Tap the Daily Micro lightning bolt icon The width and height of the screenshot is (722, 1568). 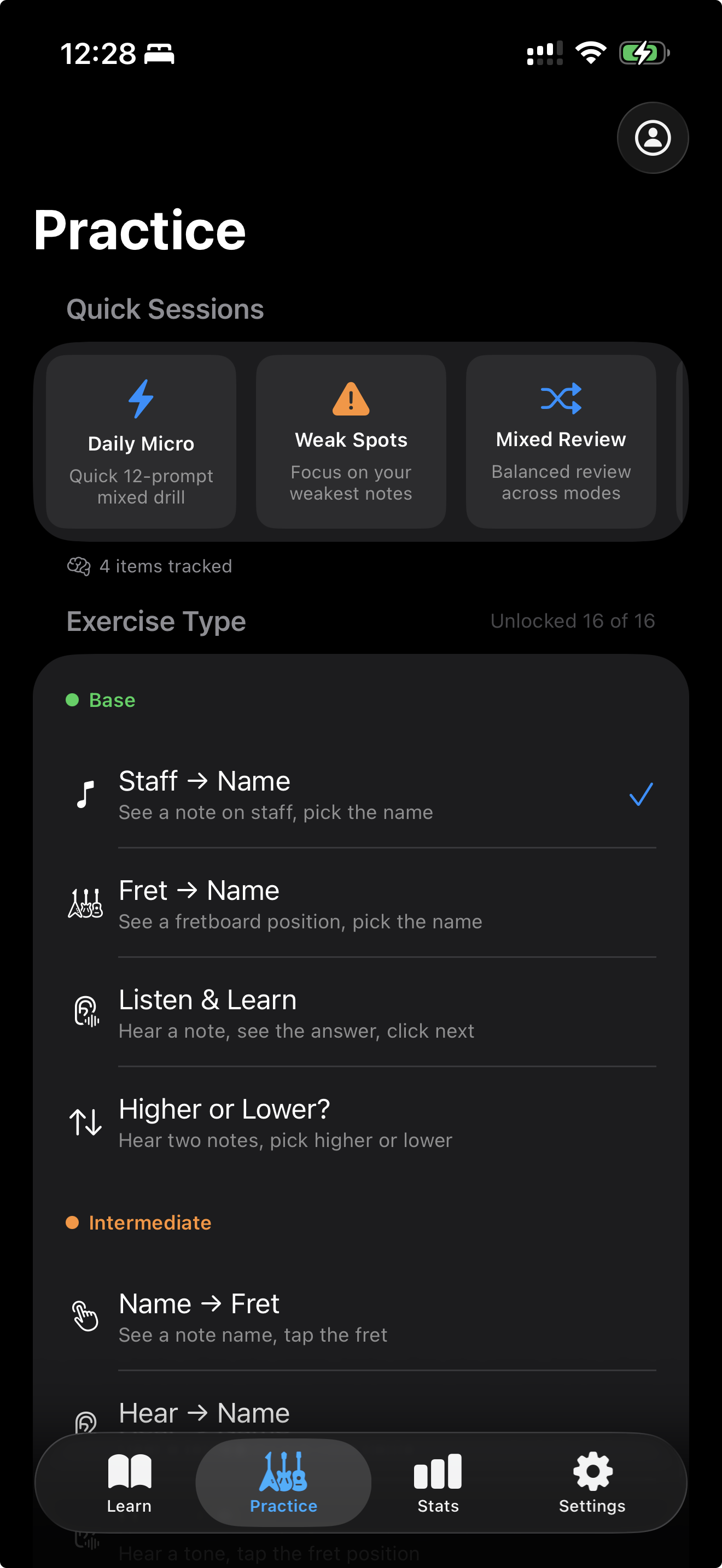(141, 399)
